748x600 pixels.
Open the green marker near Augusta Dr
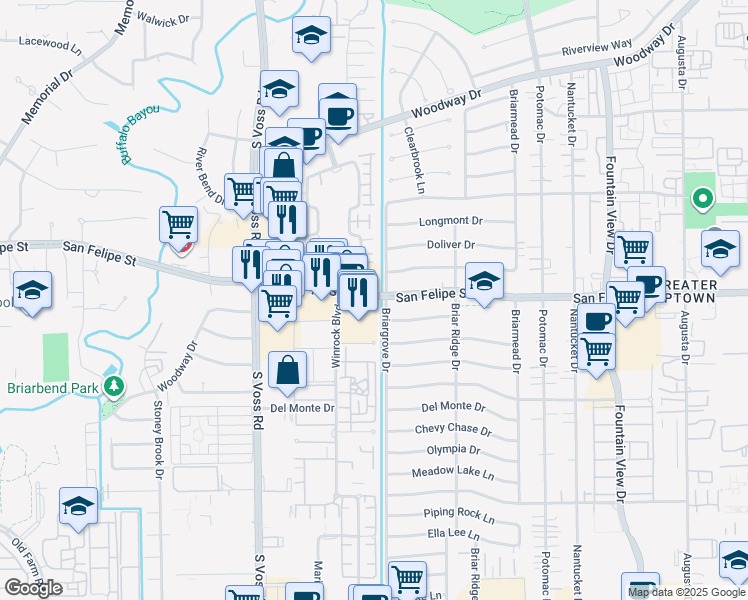[x=702, y=199]
